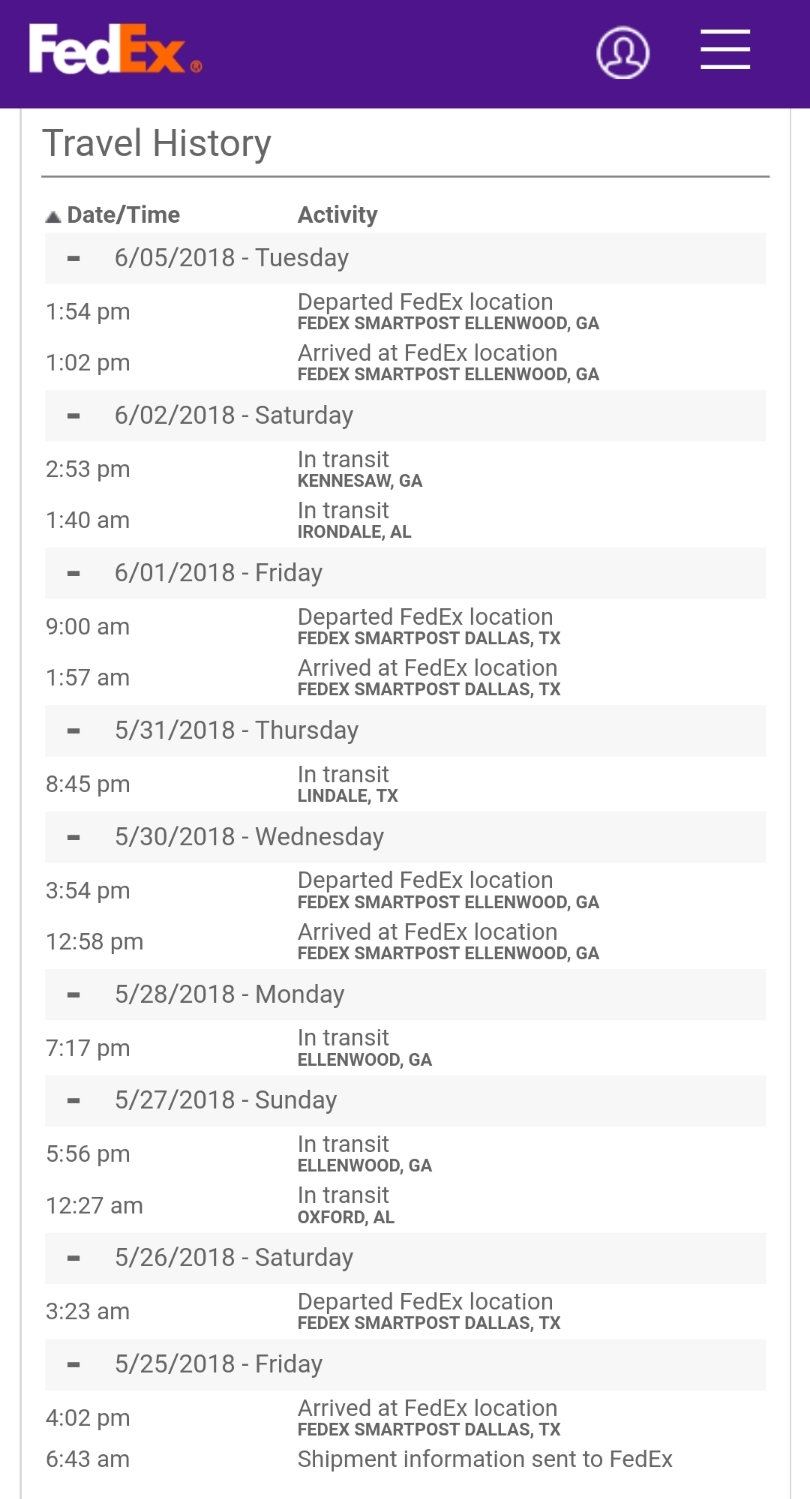Sort travel history by Date/Time
Screen dimensions: 810x1499
[113, 215]
